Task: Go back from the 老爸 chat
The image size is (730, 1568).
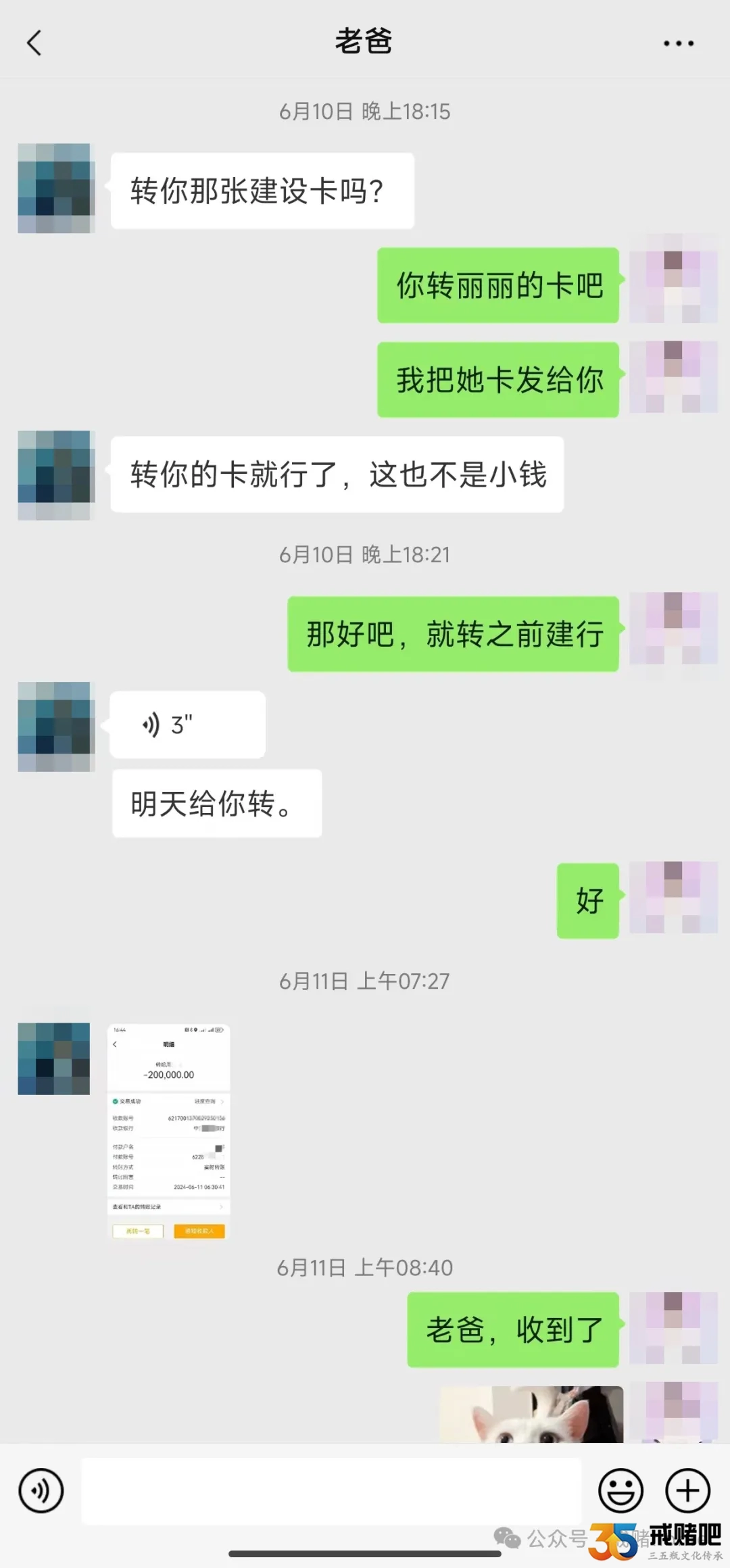Action: (34, 43)
